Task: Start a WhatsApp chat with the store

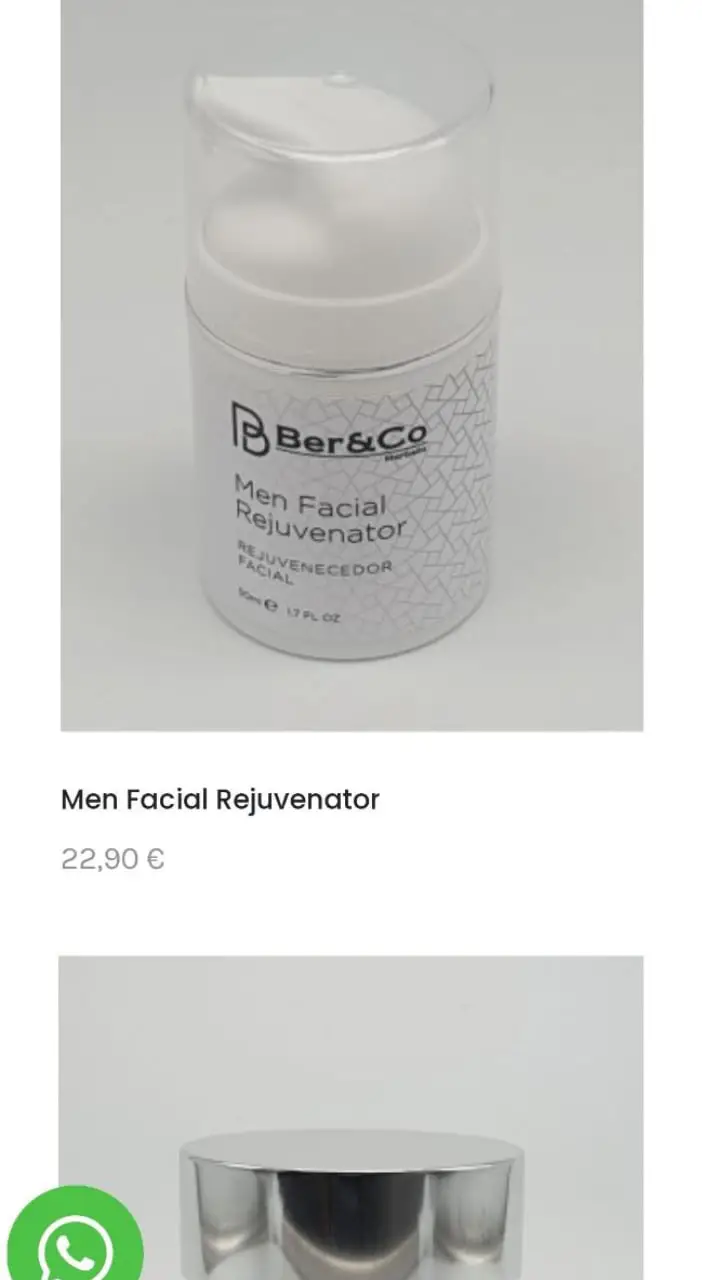Action: (75, 1238)
